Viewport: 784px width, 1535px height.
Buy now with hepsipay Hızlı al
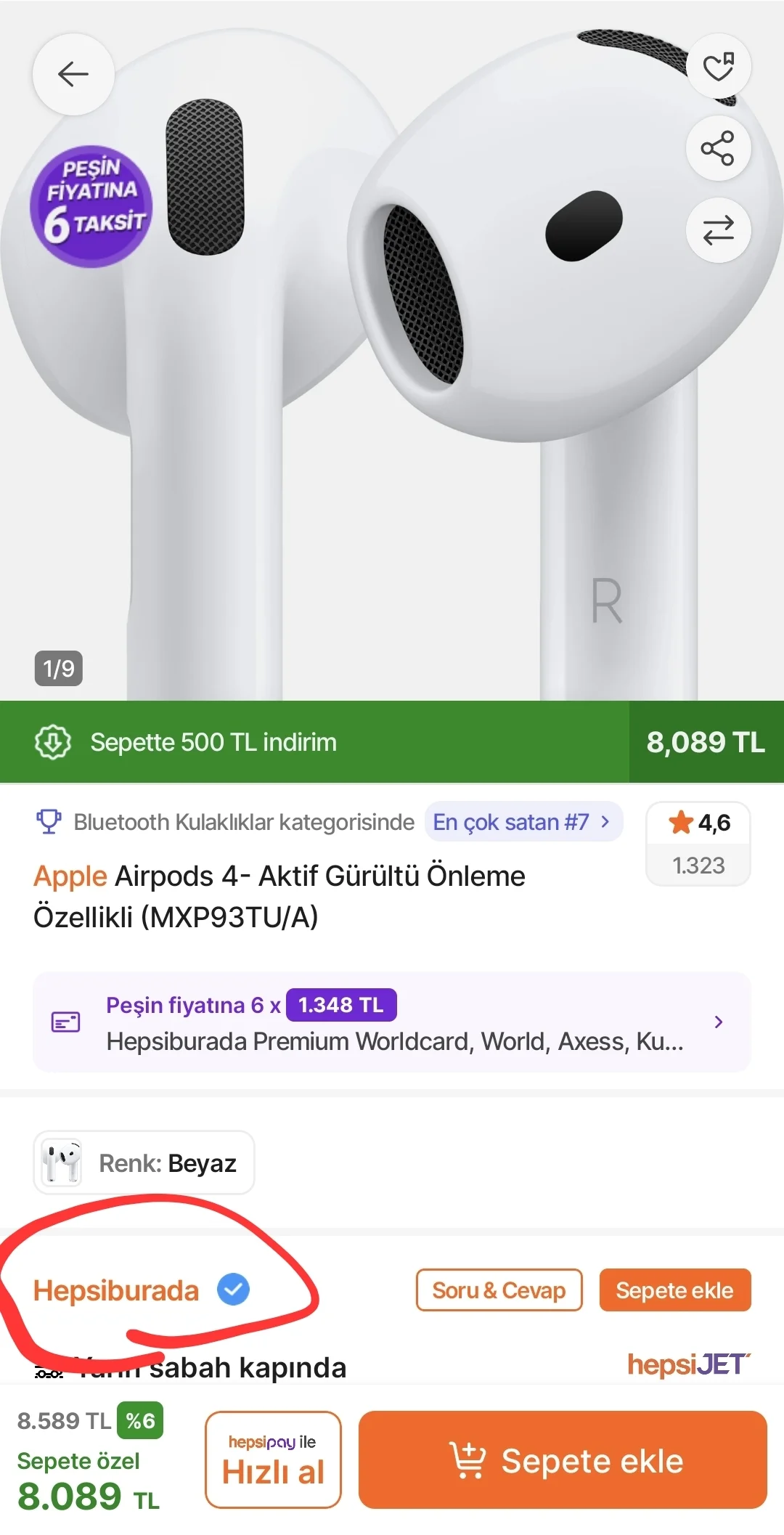pyautogui.click(x=273, y=1459)
